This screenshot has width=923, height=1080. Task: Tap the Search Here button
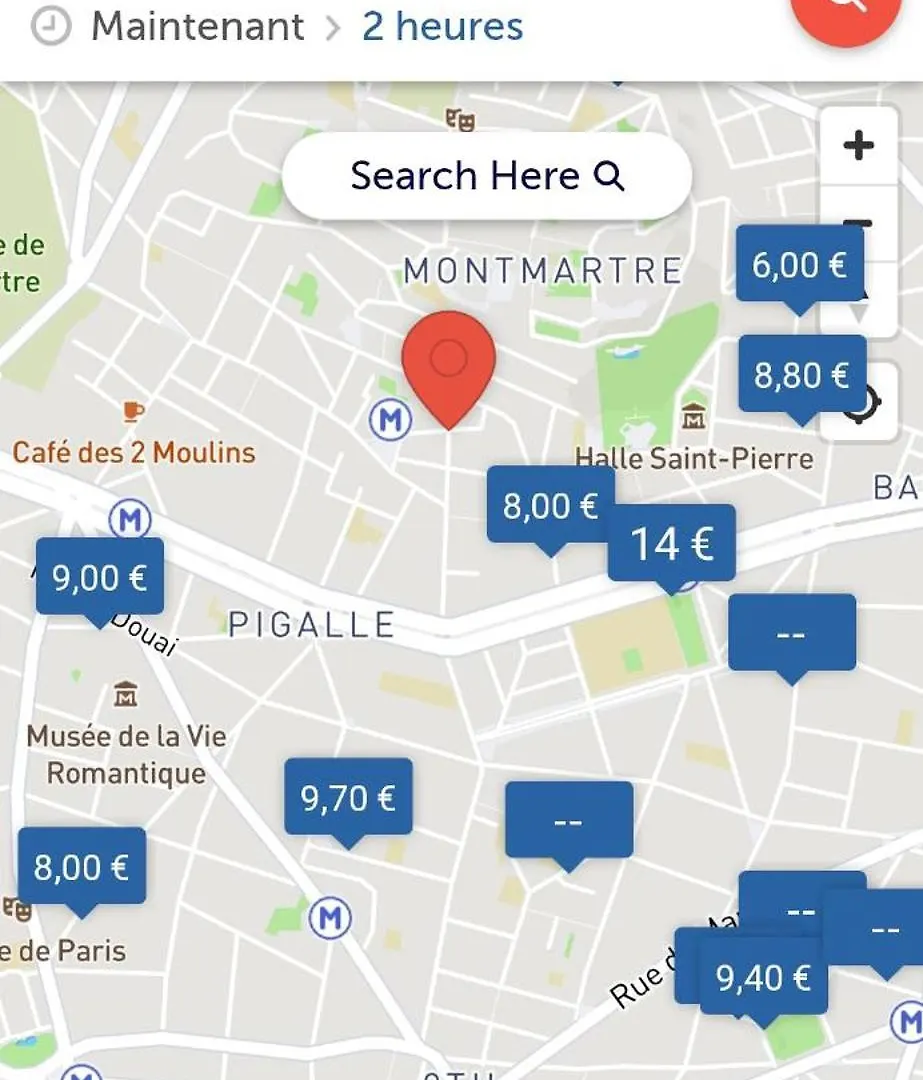(487, 177)
